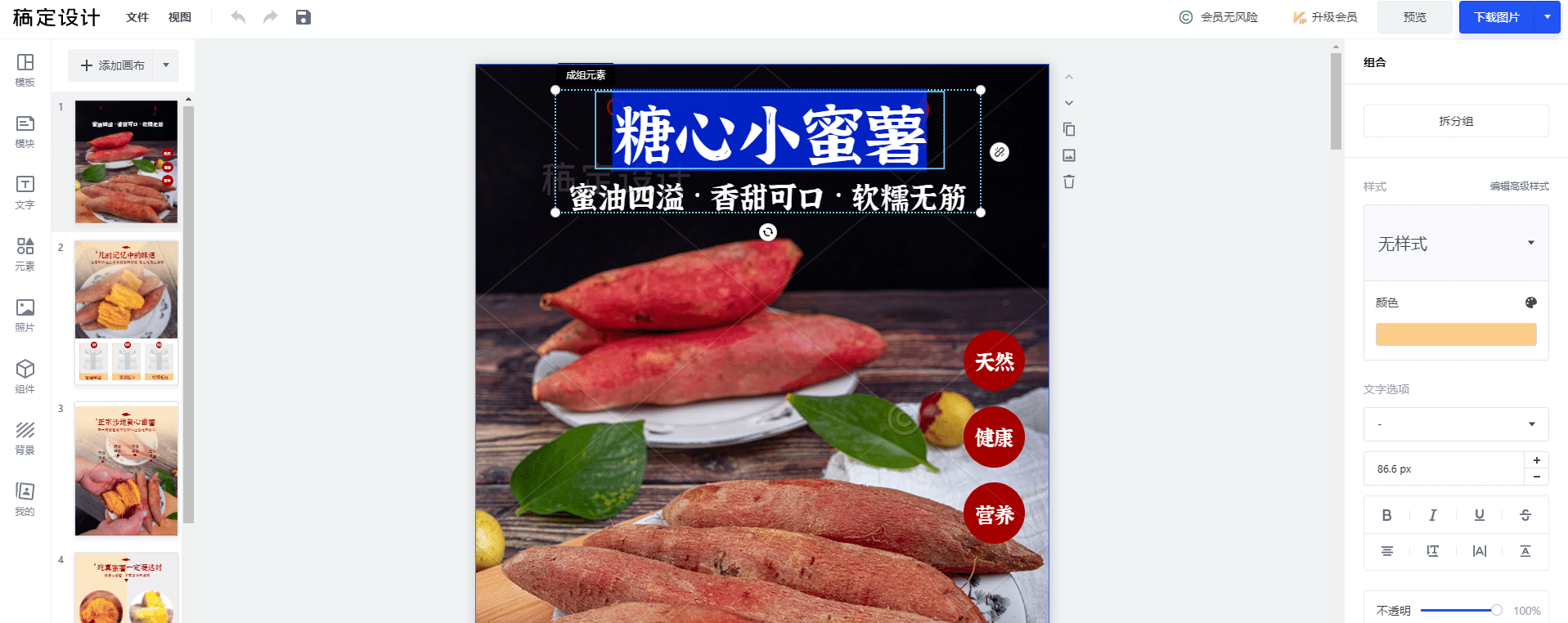The width and height of the screenshot is (1568, 623).
Task: Open the 元素 sidebar tab
Action: pyautogui.click(x=25, y=254)
